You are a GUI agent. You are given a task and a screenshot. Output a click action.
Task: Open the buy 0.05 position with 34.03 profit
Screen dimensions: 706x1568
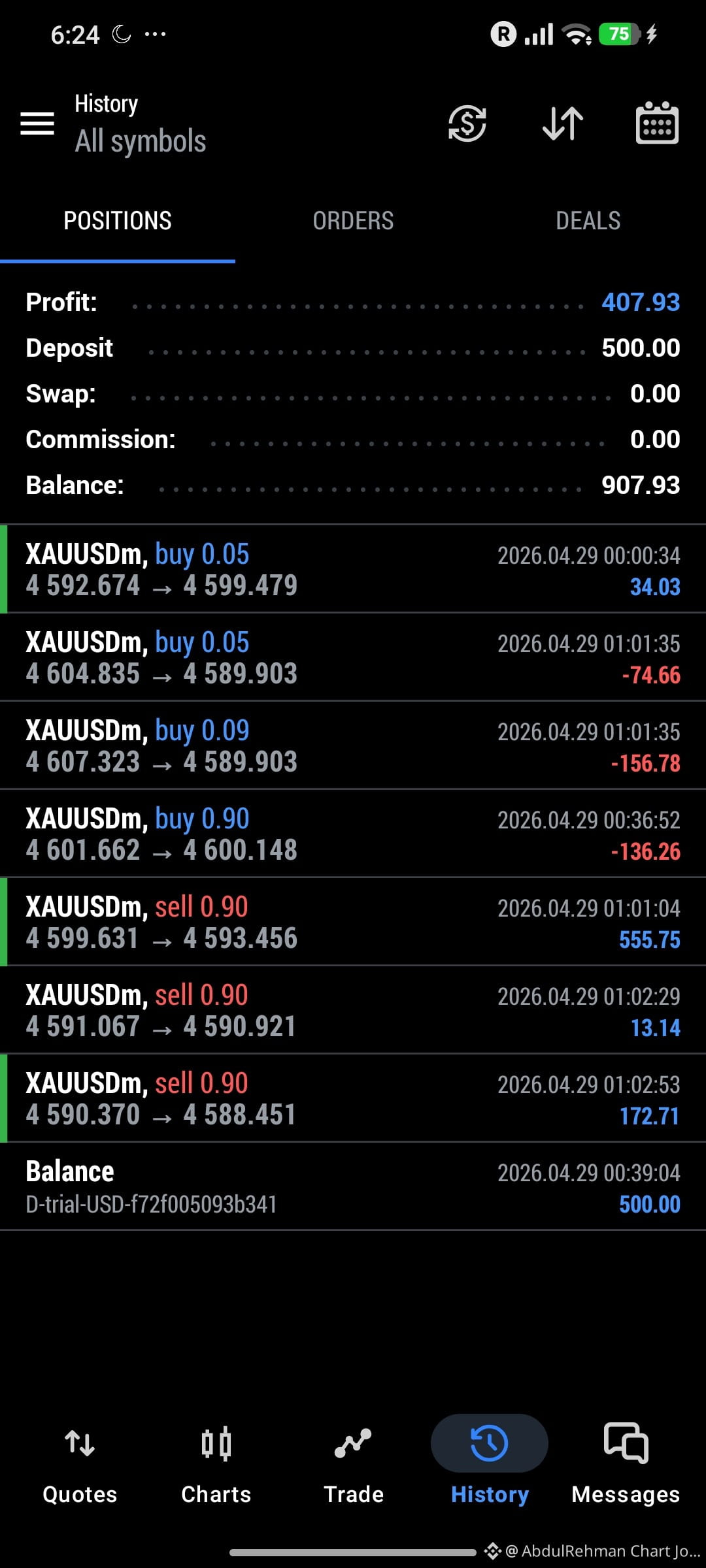353,569
